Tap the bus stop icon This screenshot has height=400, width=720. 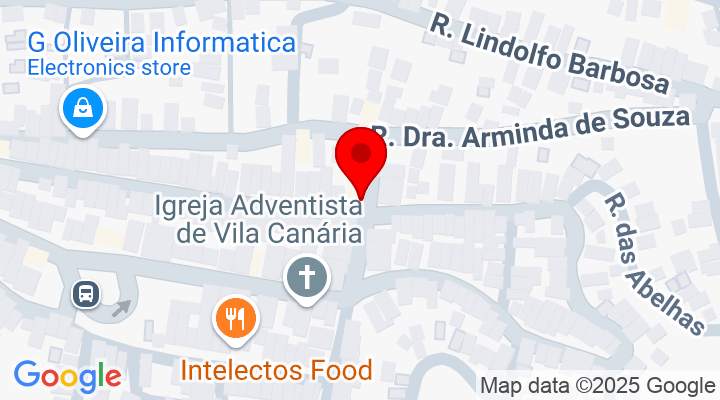(87, 294)
